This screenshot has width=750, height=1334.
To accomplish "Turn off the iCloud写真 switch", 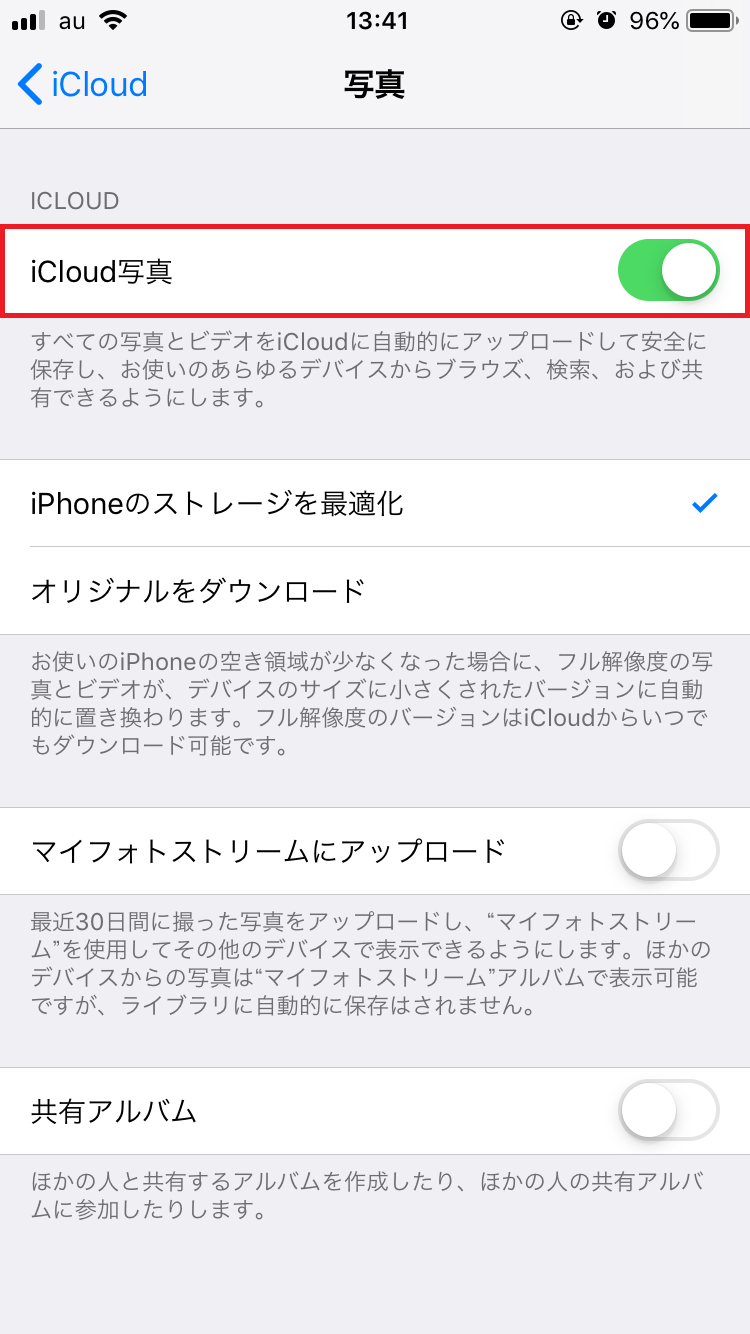I will [x=668, y=271].
